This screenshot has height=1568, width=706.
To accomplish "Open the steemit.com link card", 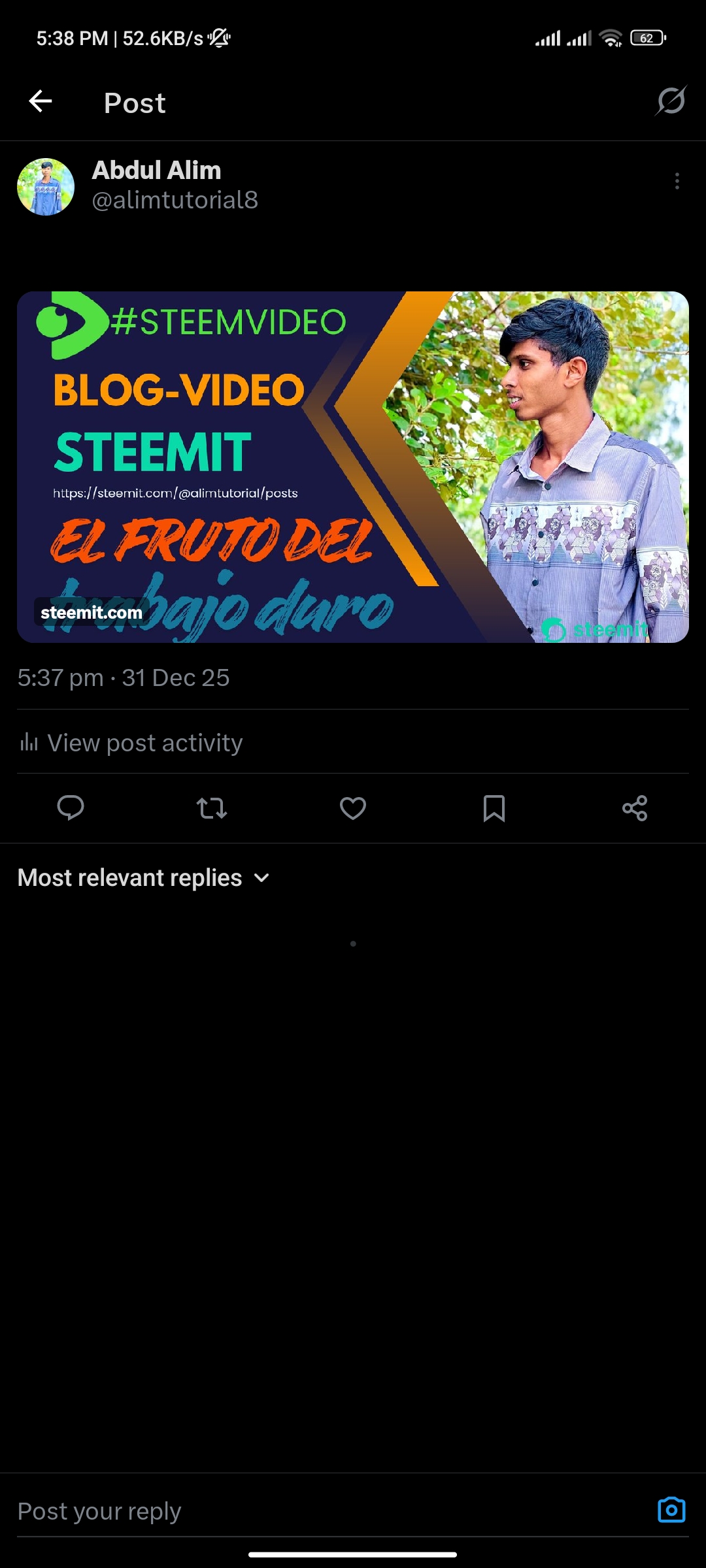I will (x=353, y=466).
